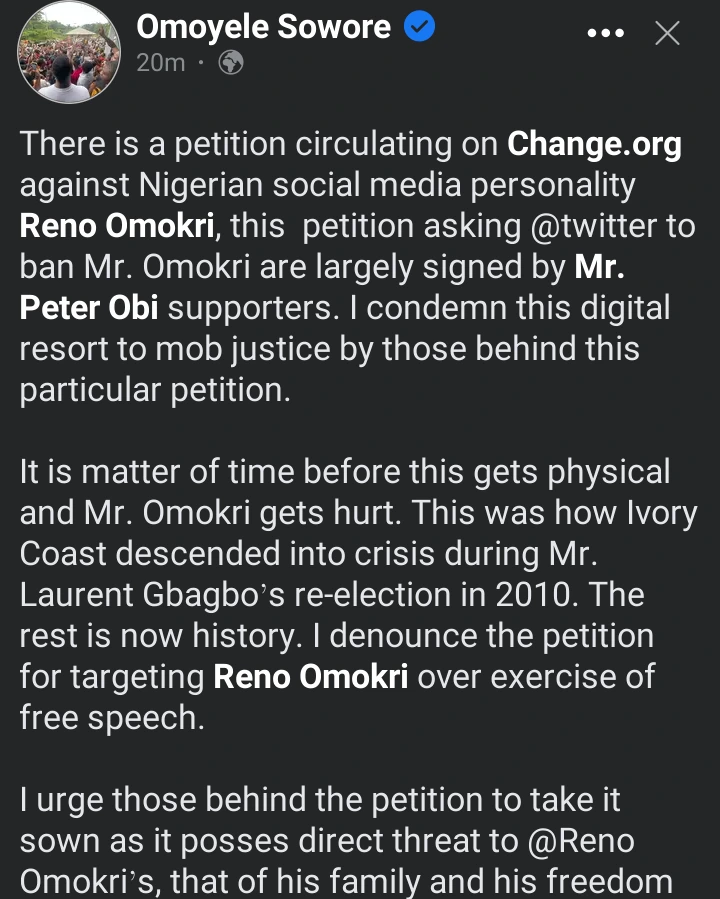Viewport: 720px width, 899px height.
Task: Visit Omoyele Sowore's profile from name
Action: pos(263,27)
